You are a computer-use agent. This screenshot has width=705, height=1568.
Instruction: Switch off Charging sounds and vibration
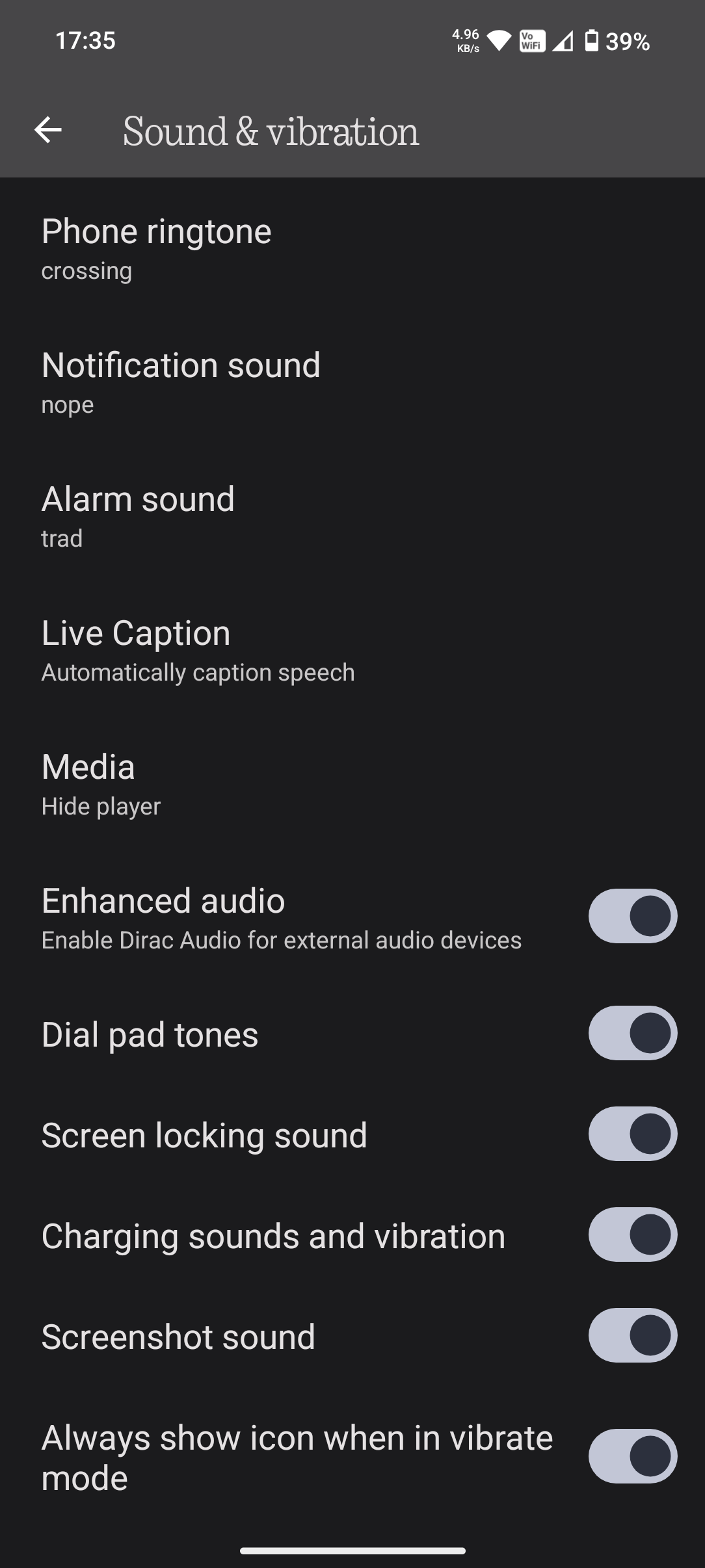pyautogui.click(x=632, y=1235)
